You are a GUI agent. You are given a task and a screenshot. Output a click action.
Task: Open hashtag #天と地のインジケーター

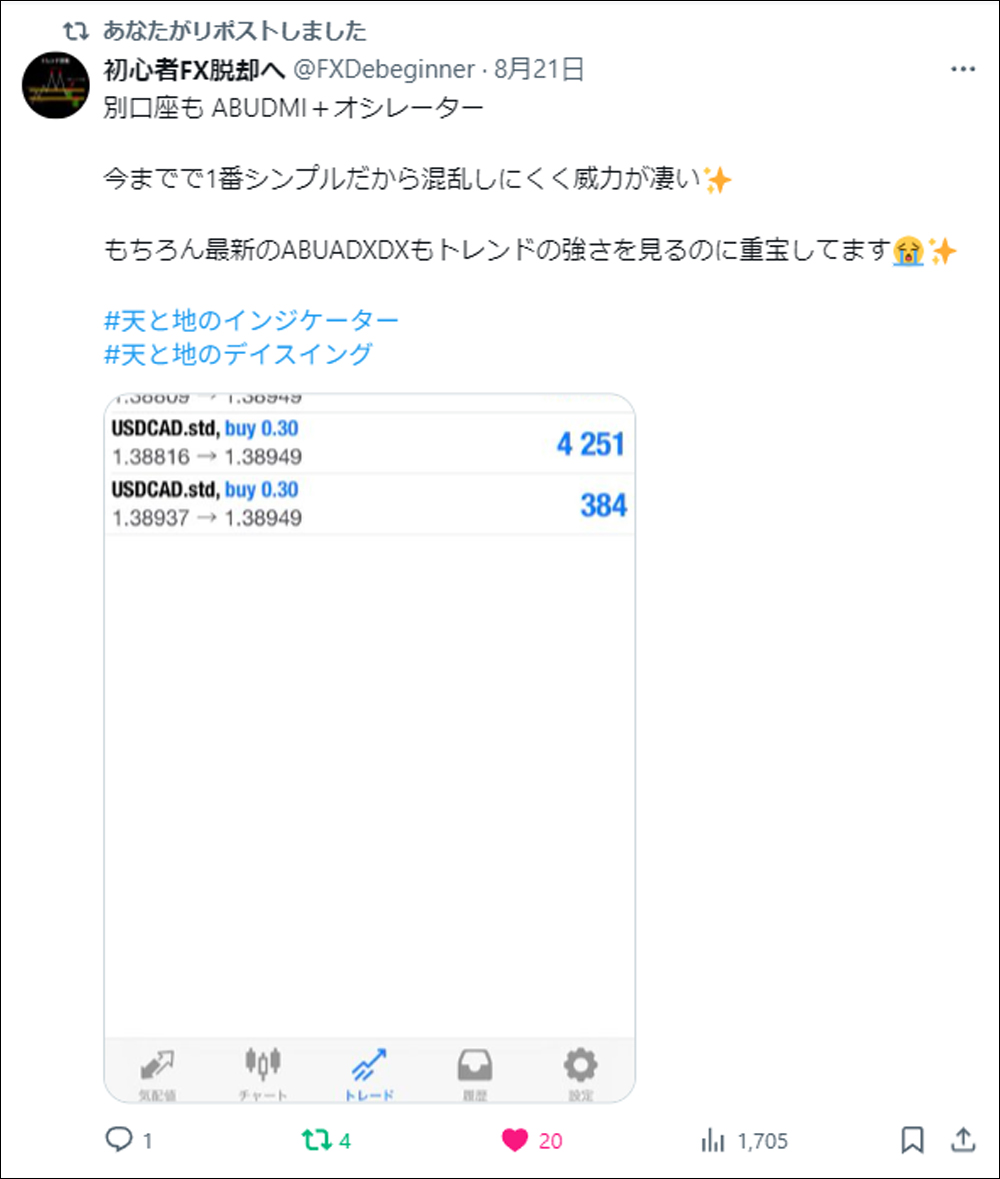click(x=251, y=320)
